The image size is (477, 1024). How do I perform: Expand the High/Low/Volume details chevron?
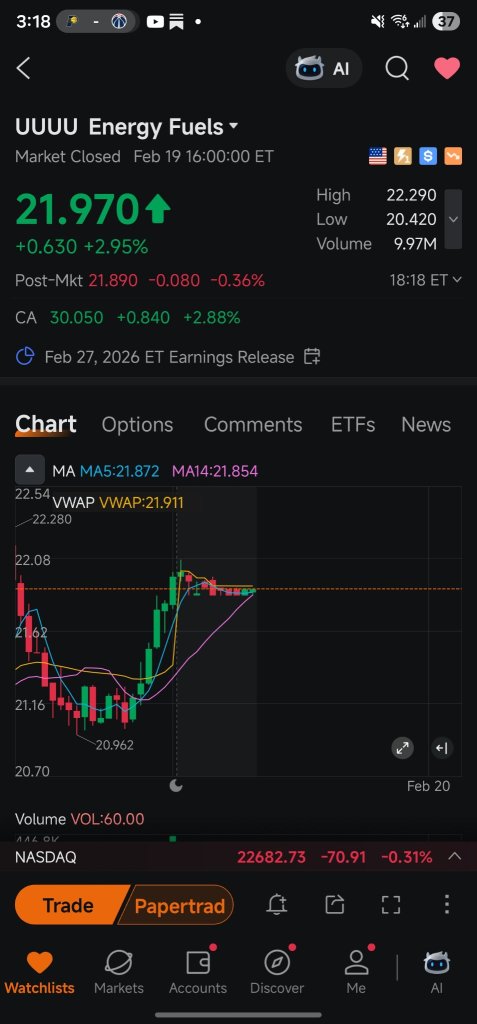[453, 219]
